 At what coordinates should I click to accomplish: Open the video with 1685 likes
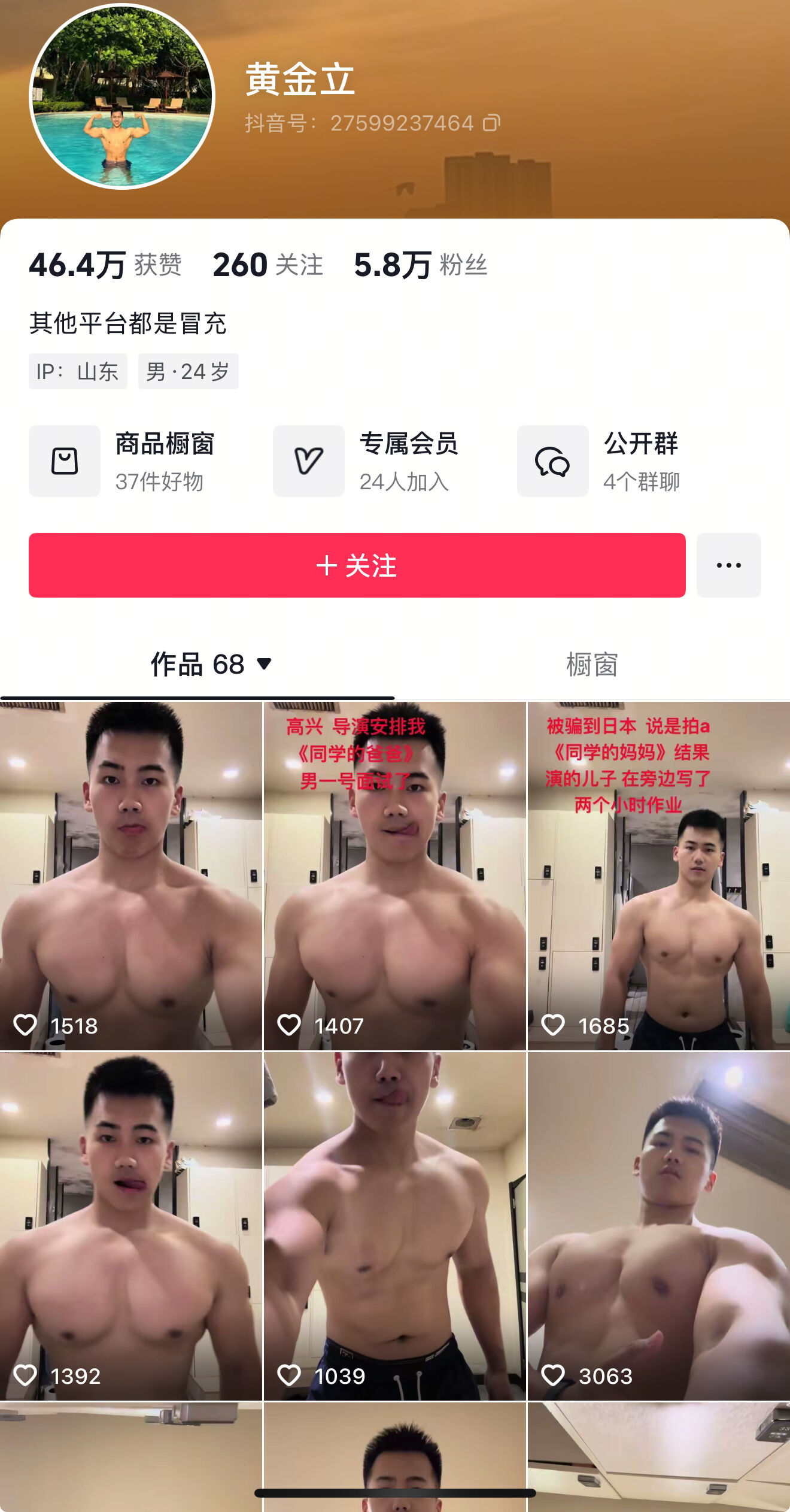click(659, 876)
